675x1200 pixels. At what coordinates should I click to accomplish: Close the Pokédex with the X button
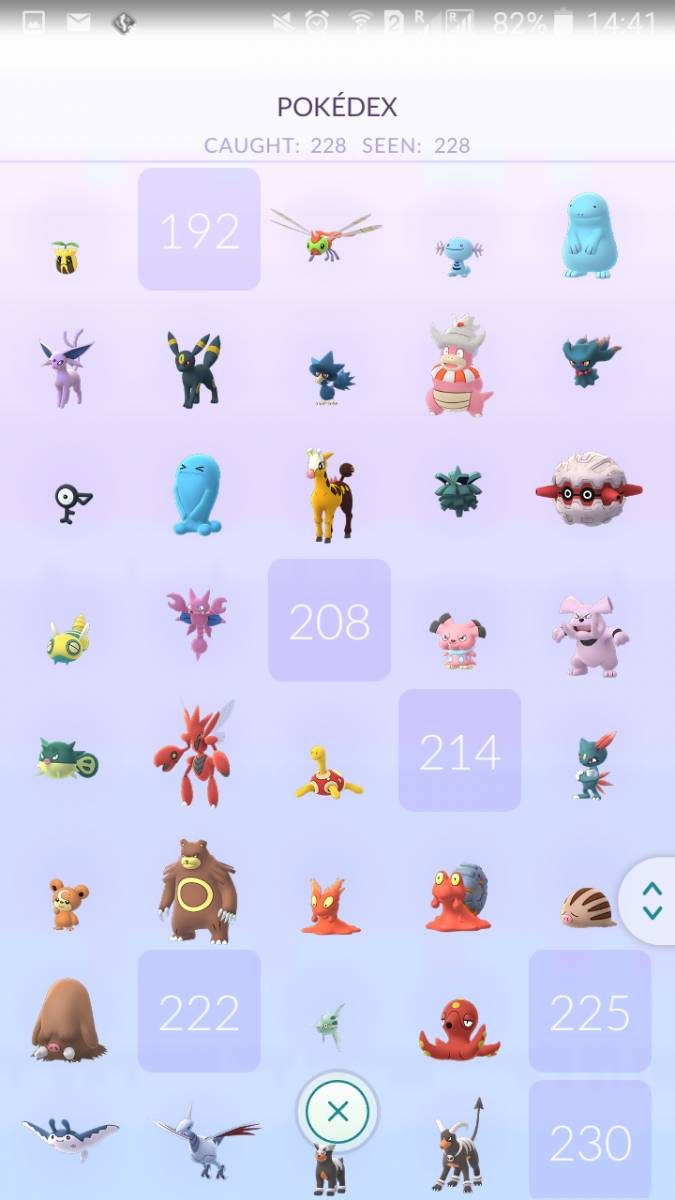click(x=338, y=1111)
